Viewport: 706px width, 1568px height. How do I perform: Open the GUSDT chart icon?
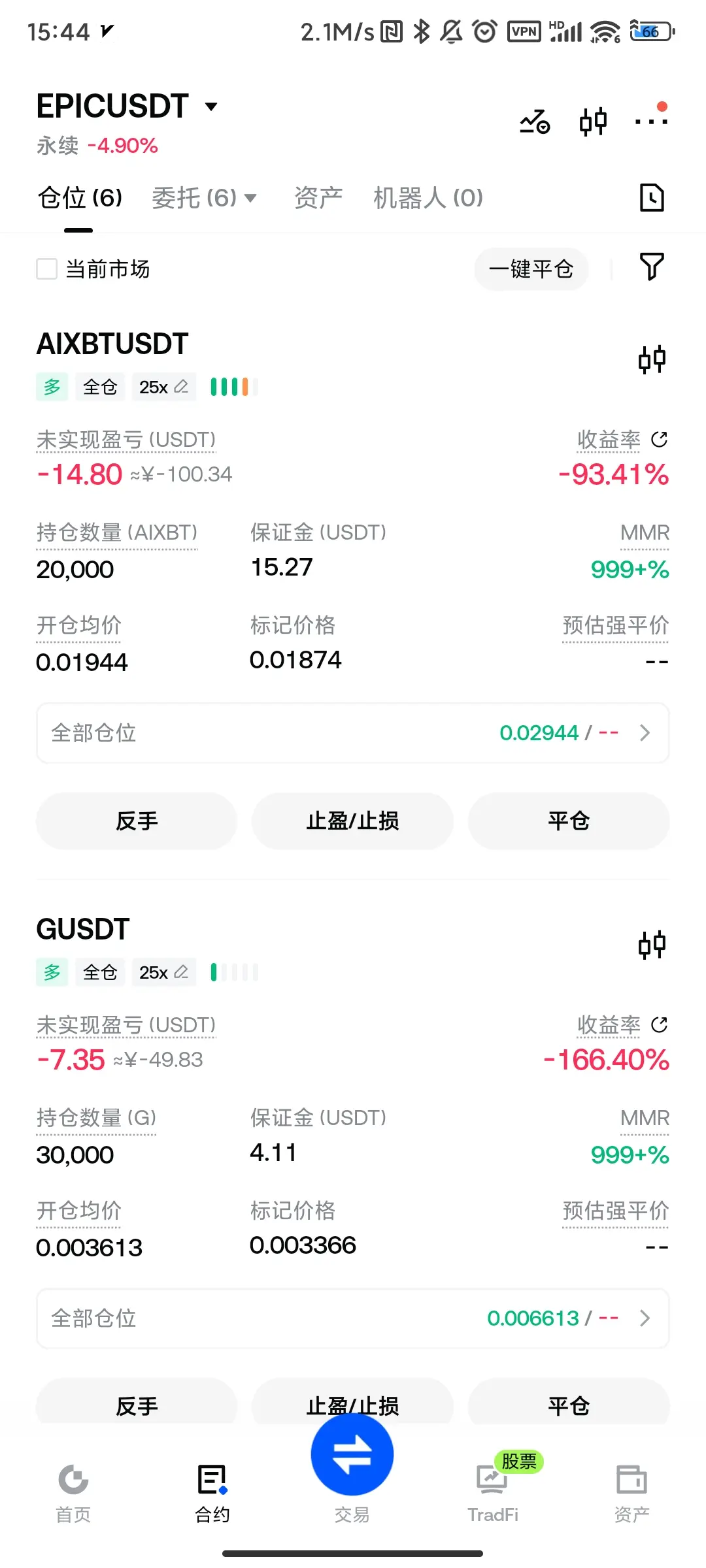[652, 945]
